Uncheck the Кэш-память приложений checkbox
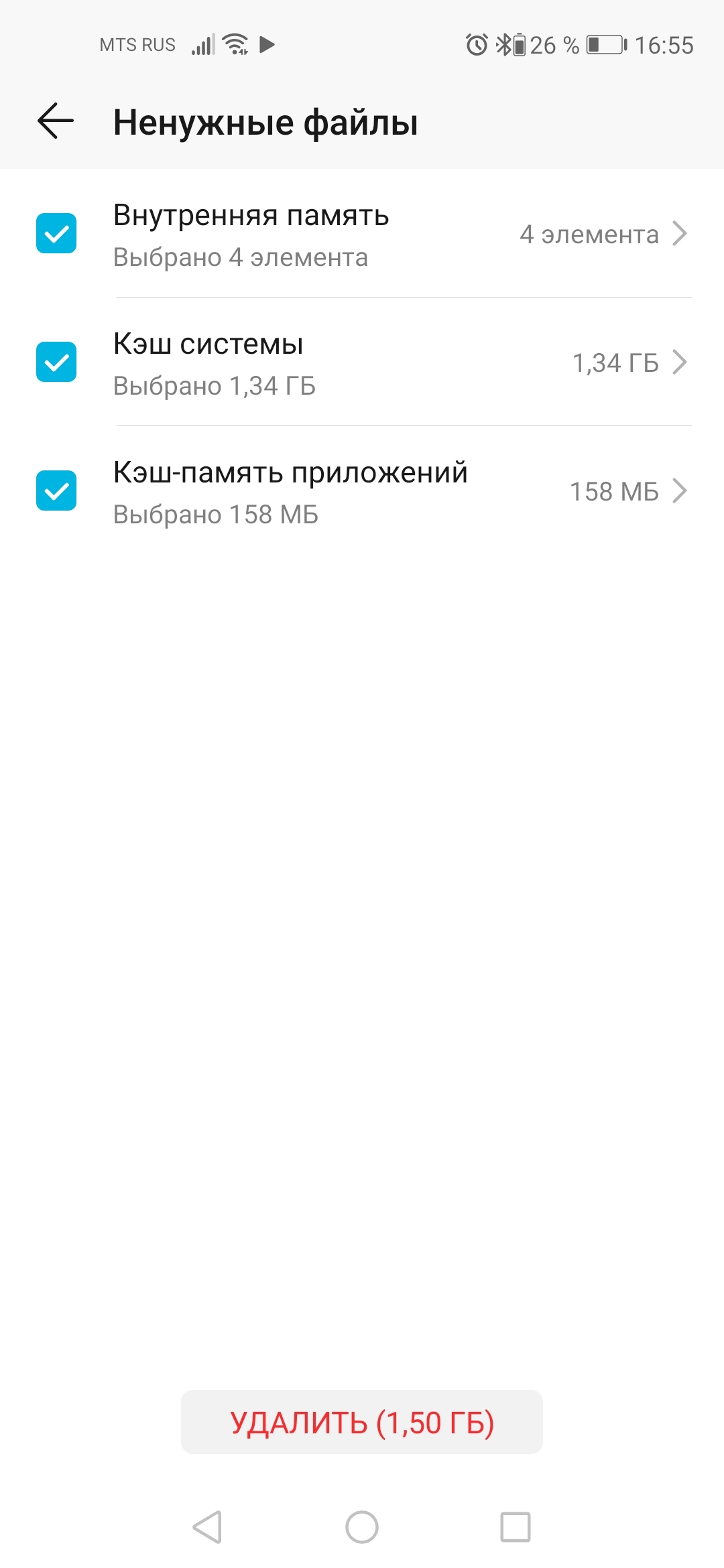Viewport: 724px width, 1568px height. [x=56, y=491]
